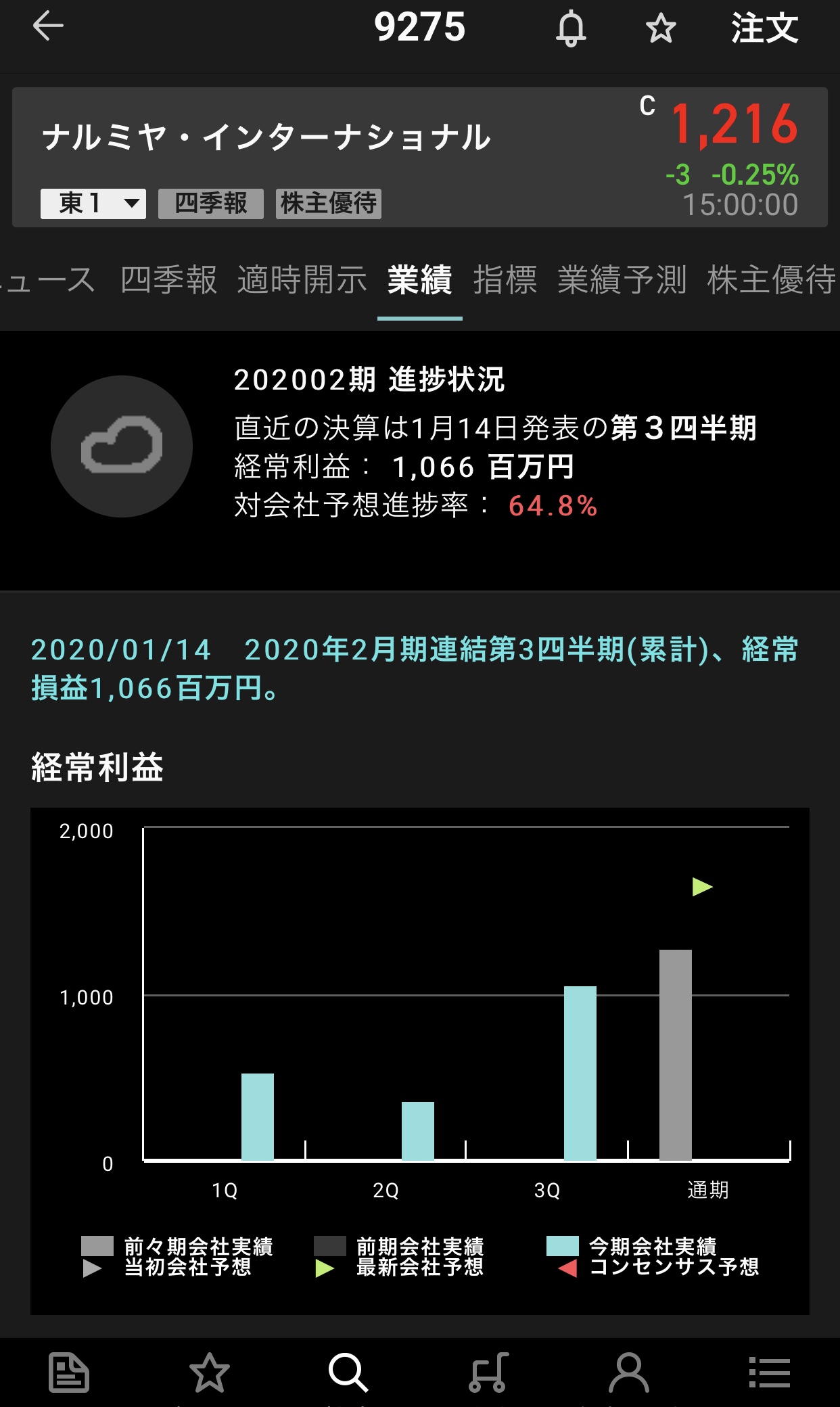This screenshot has width=840, height=1407.
Task: Open the 四季報 chip under company name
Action: click(211, 203)
